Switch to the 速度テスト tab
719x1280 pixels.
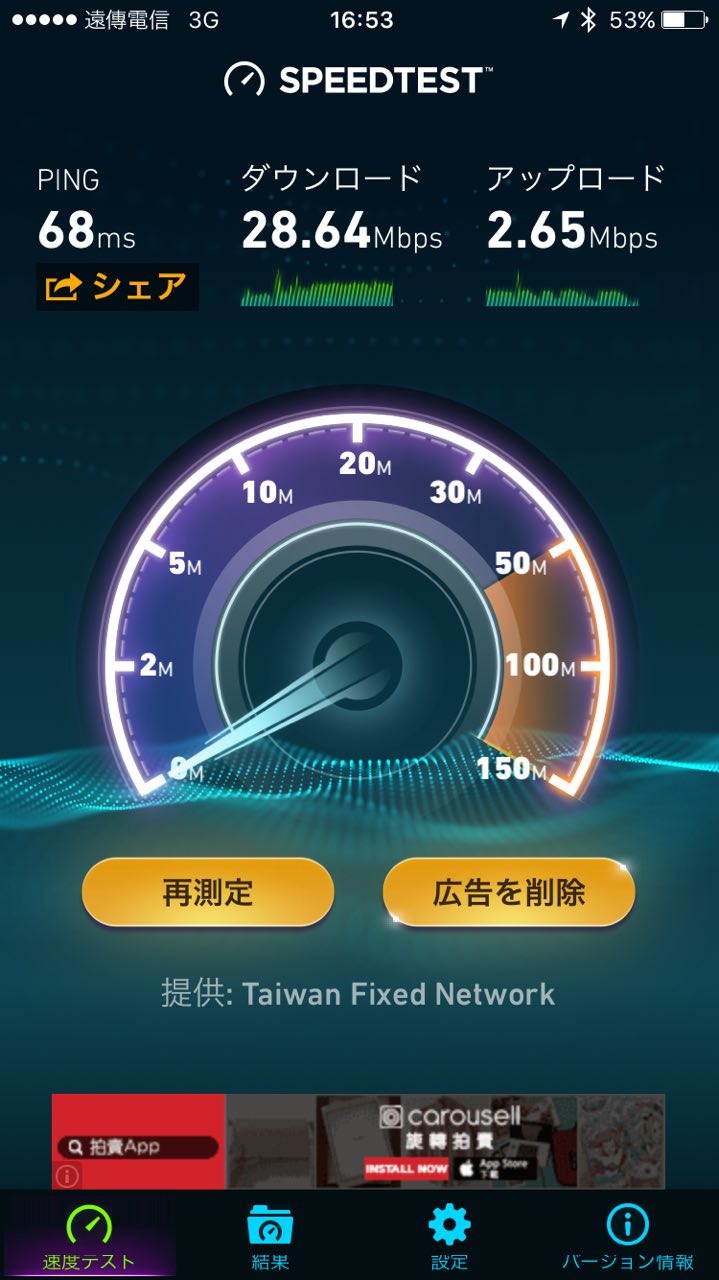click(88, 1236)
